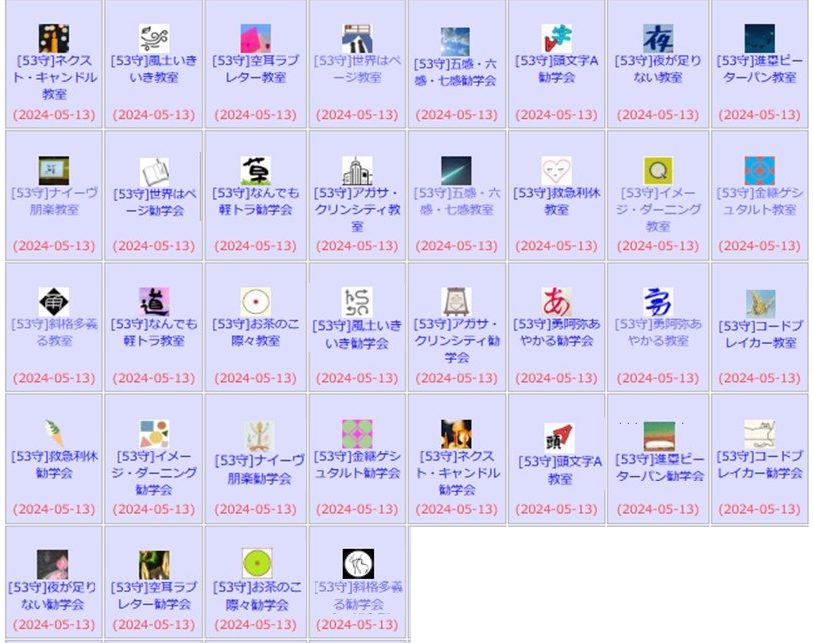Open 斜格多義る教室 tile
Image resolution: width=813 pixels, height=643 pixels.
[x=54, y=333]
